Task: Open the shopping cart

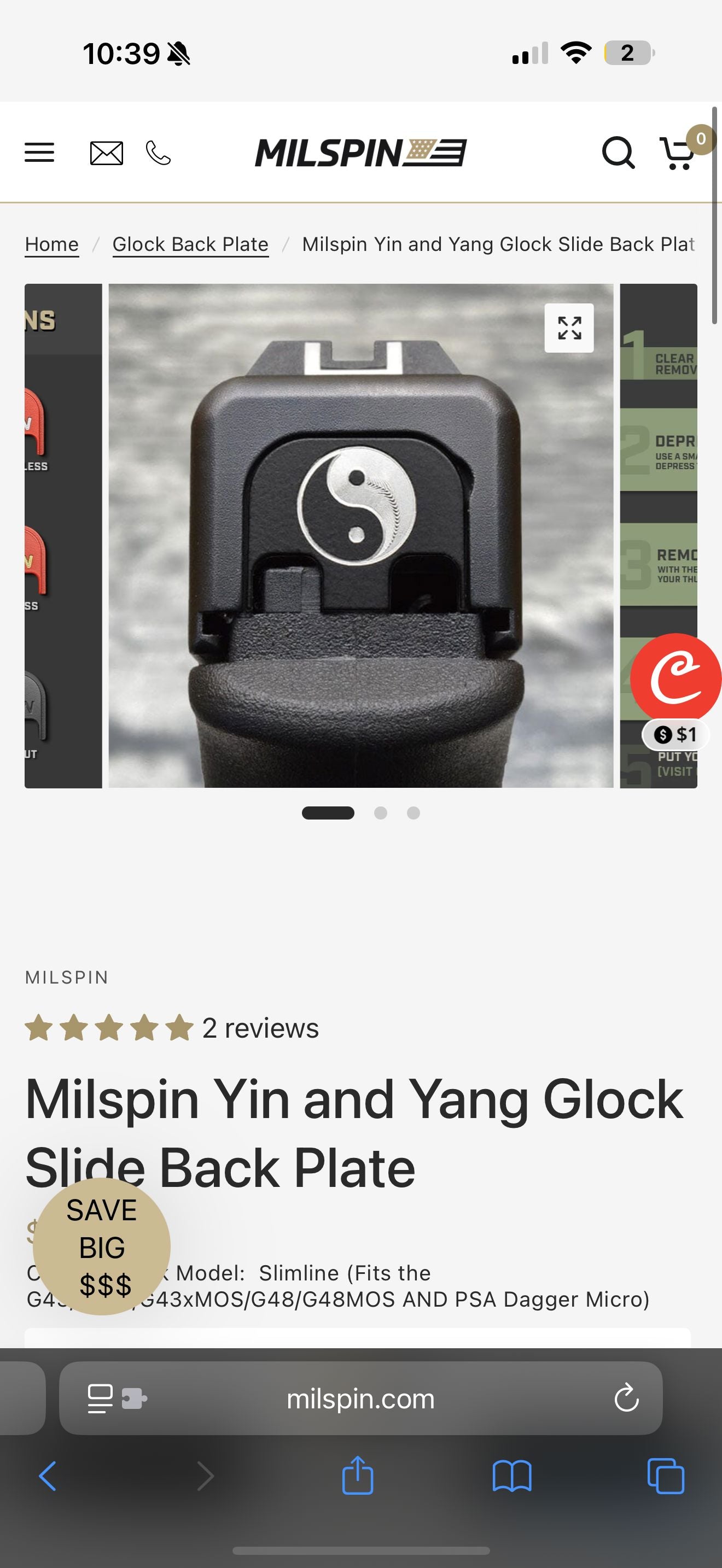Action: pos(678,154)
